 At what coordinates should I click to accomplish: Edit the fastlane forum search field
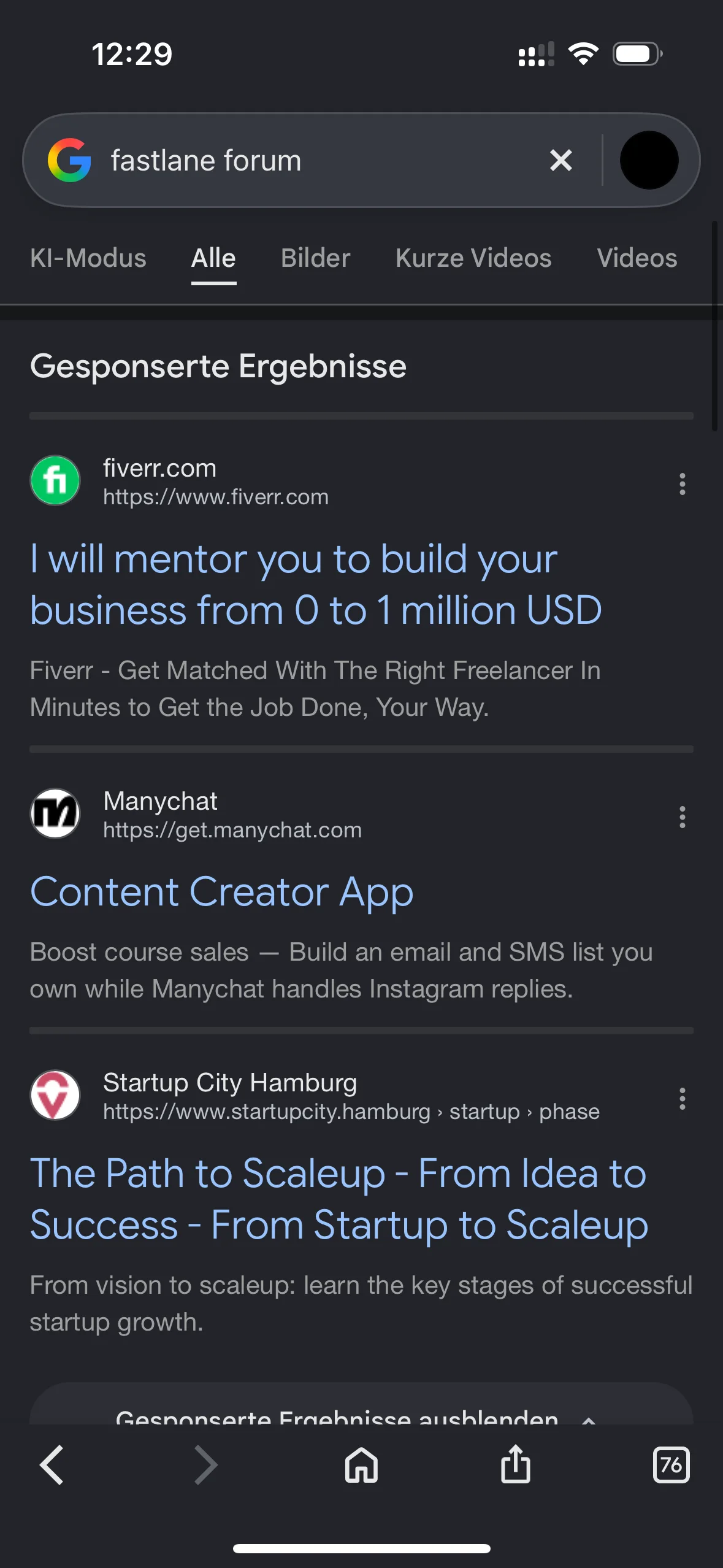[319, 160]
